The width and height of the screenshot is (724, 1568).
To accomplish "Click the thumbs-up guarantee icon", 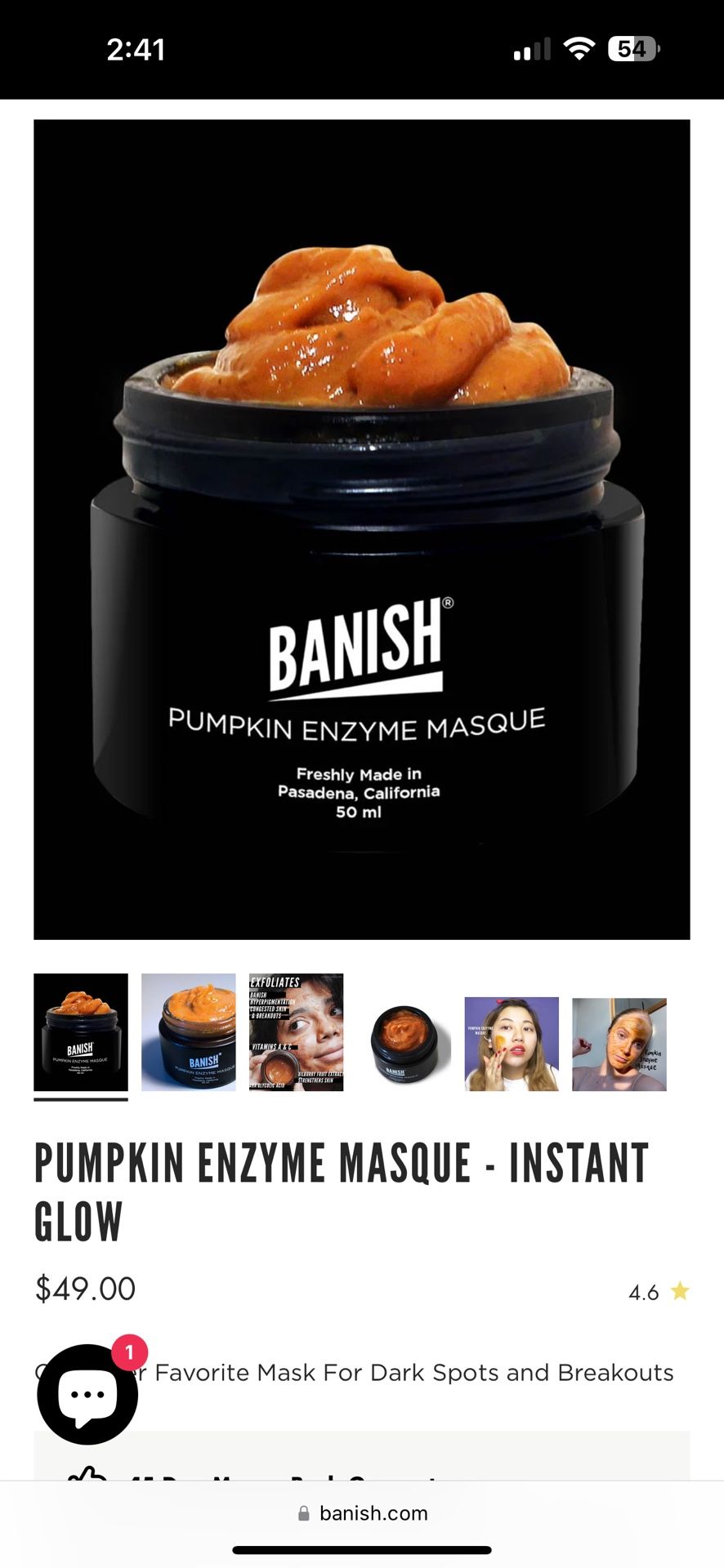I will point(90,1474).
